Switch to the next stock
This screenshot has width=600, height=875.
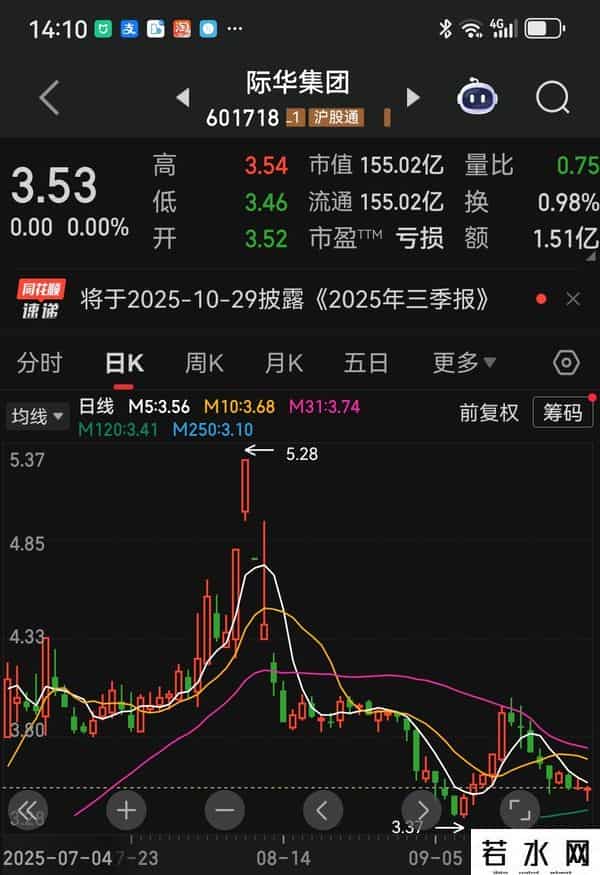pyautogui.click(x=413, y=98)
